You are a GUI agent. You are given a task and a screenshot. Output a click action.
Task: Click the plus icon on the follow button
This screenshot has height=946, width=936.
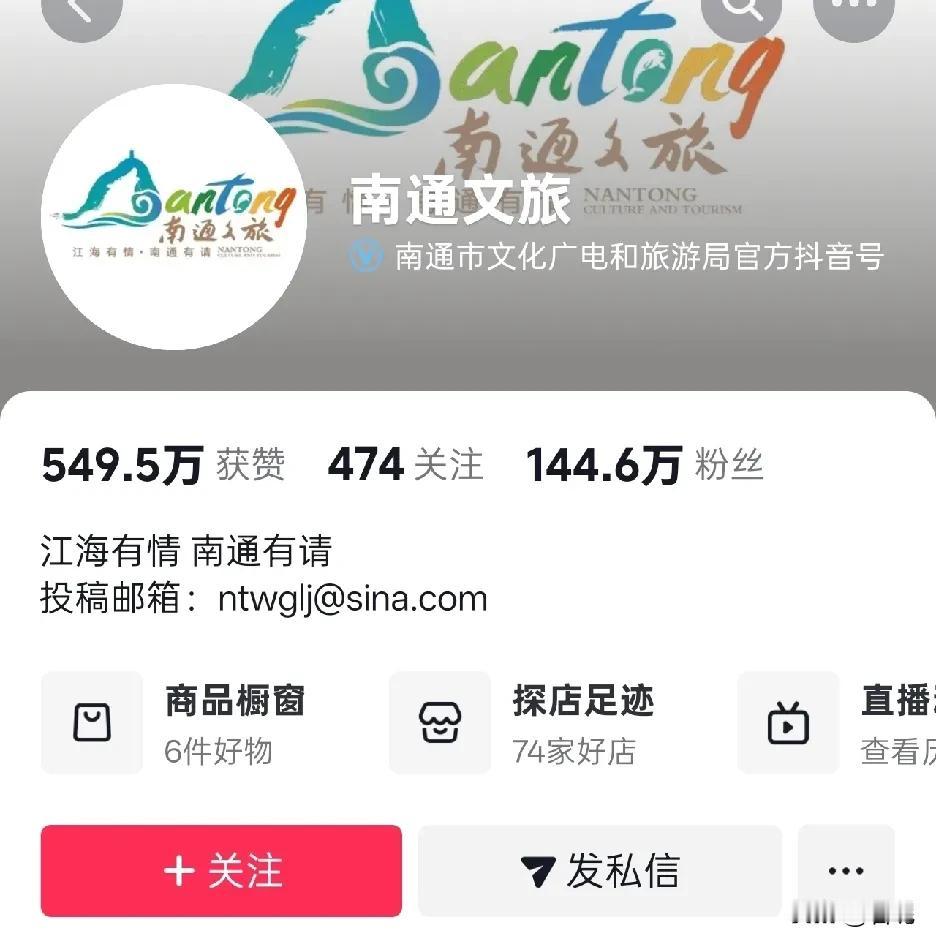pos(177,870)
